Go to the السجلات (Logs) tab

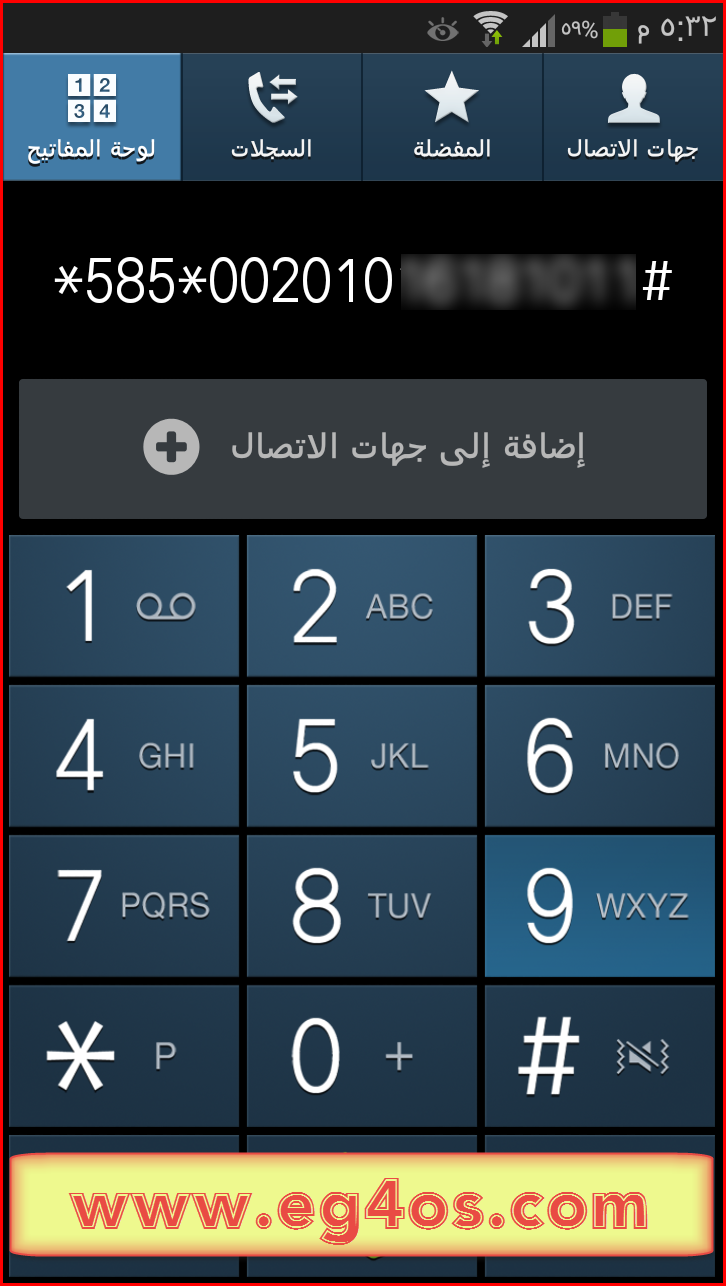pos(271,117)
